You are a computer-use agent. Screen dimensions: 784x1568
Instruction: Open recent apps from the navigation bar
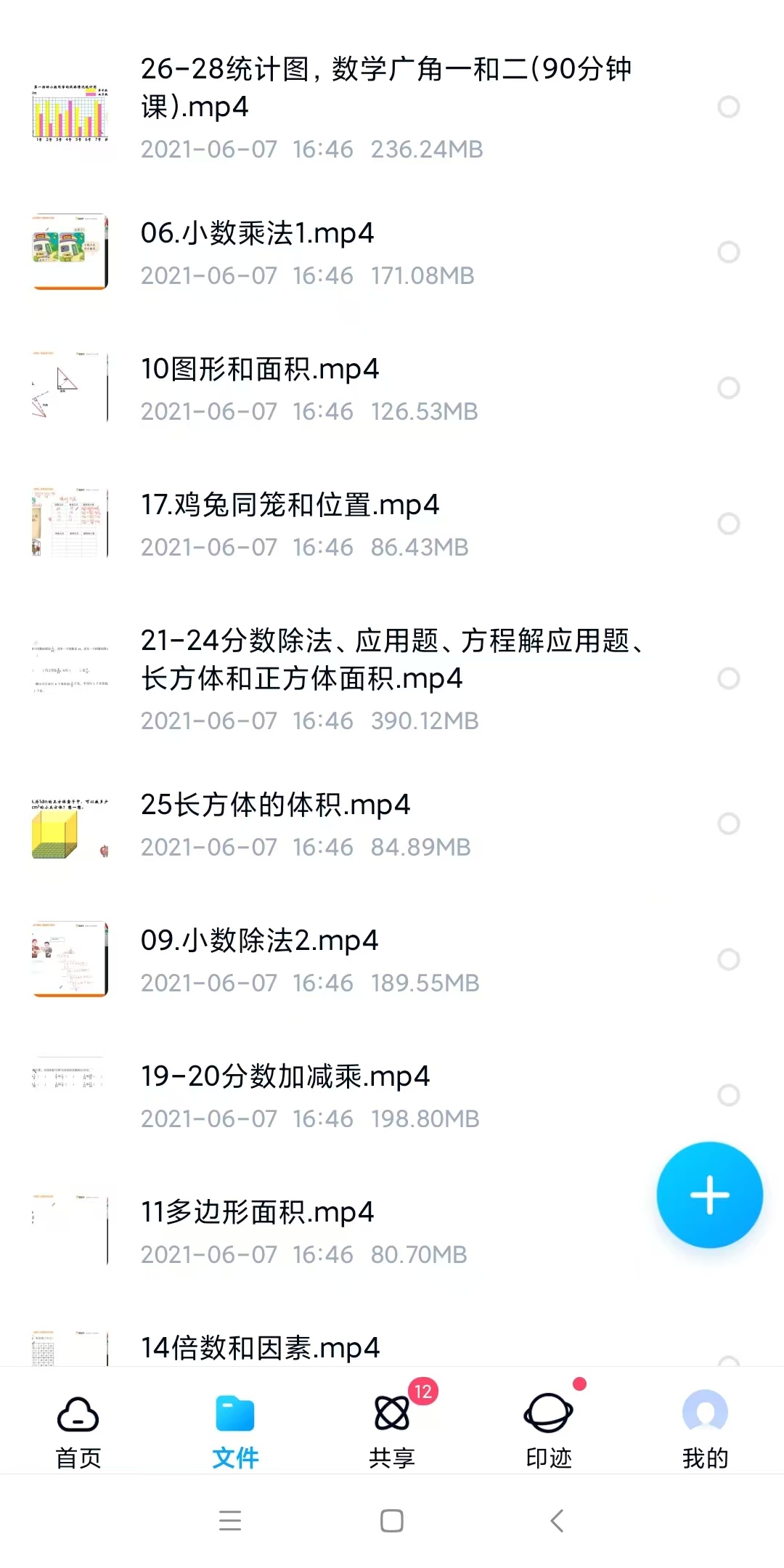tap(230, 1521)
